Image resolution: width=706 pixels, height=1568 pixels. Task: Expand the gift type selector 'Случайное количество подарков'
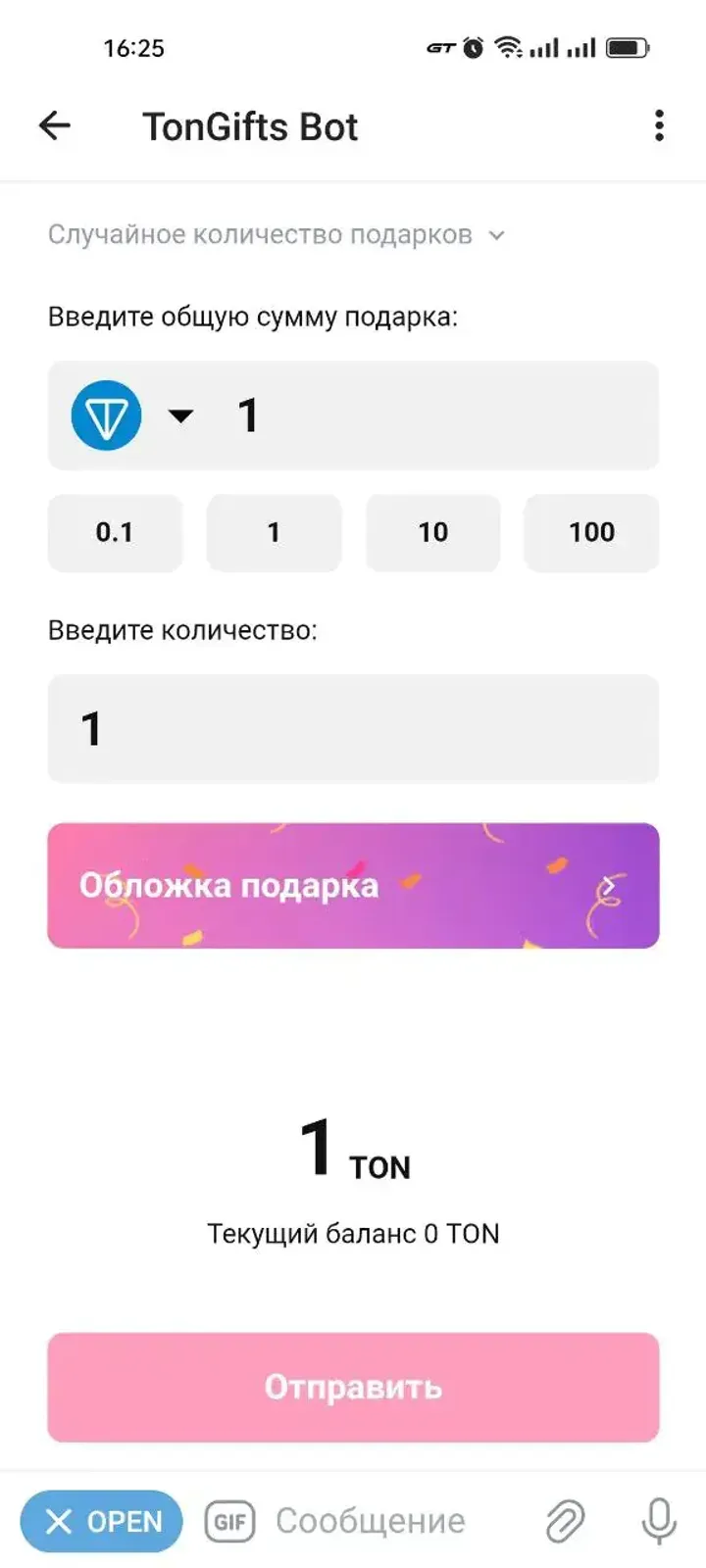tap(275, 234)
